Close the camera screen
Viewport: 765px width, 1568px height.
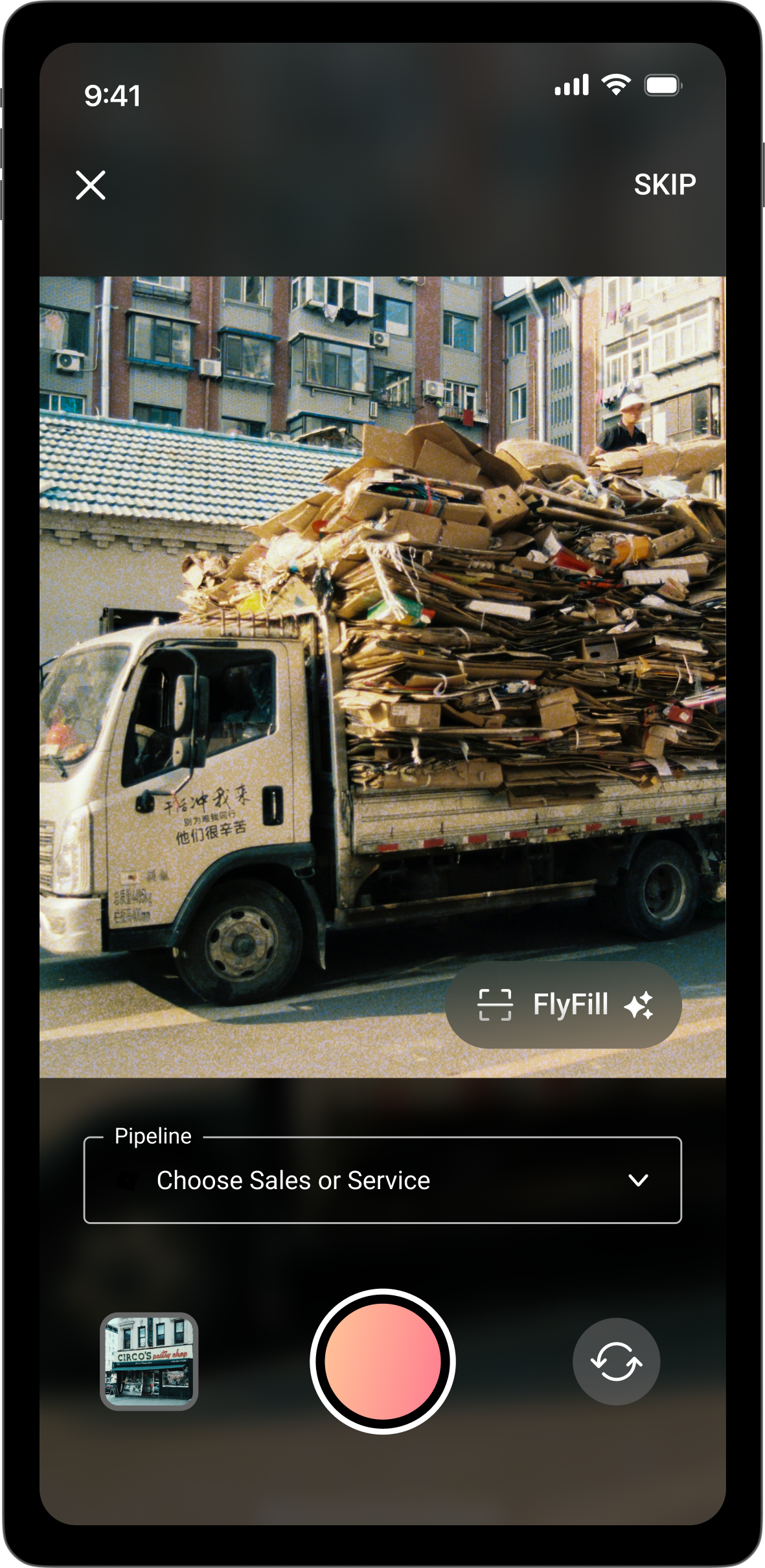[91, 186]
